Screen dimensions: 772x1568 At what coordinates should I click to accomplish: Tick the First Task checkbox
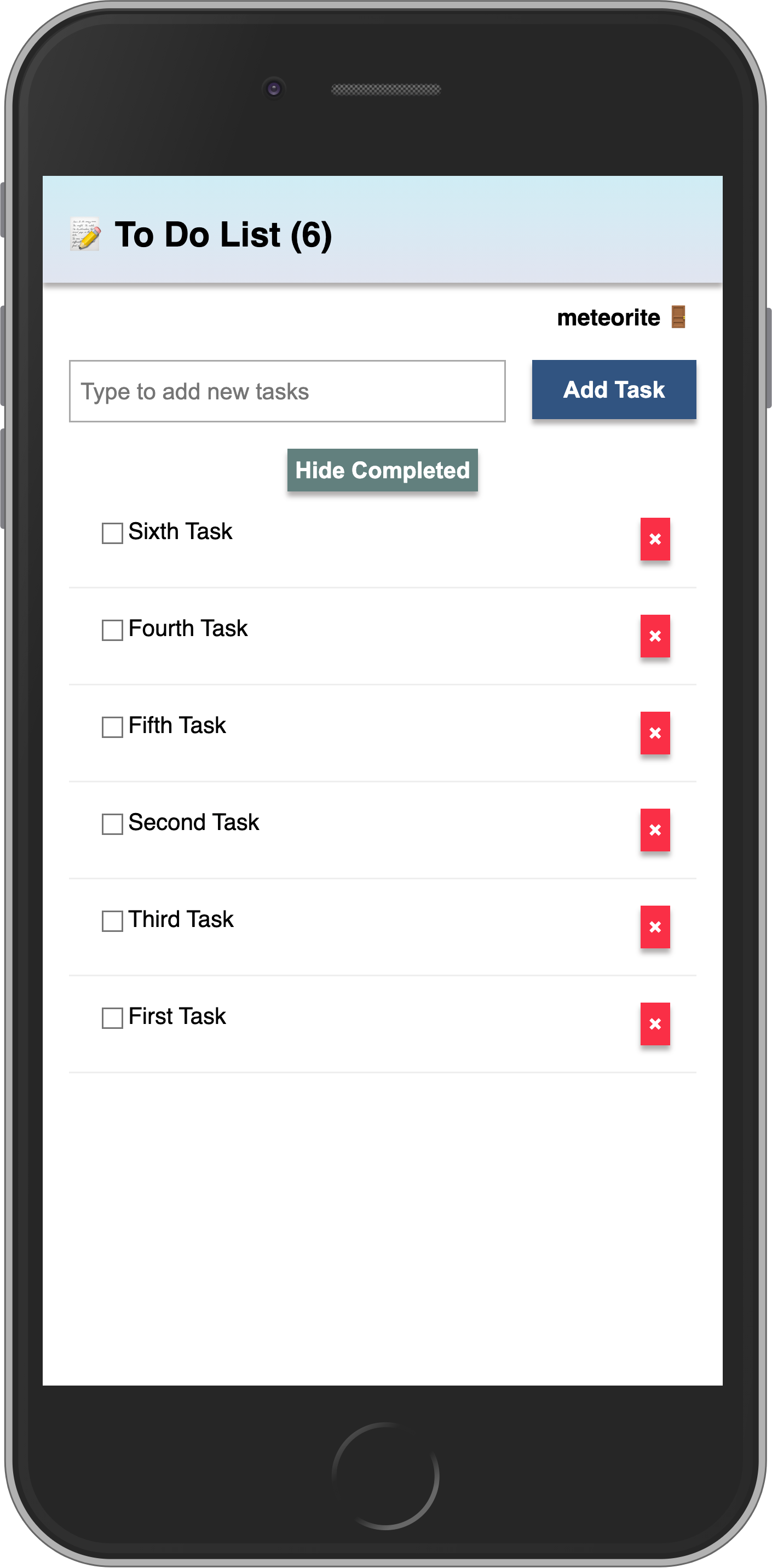click(112, 1018)
